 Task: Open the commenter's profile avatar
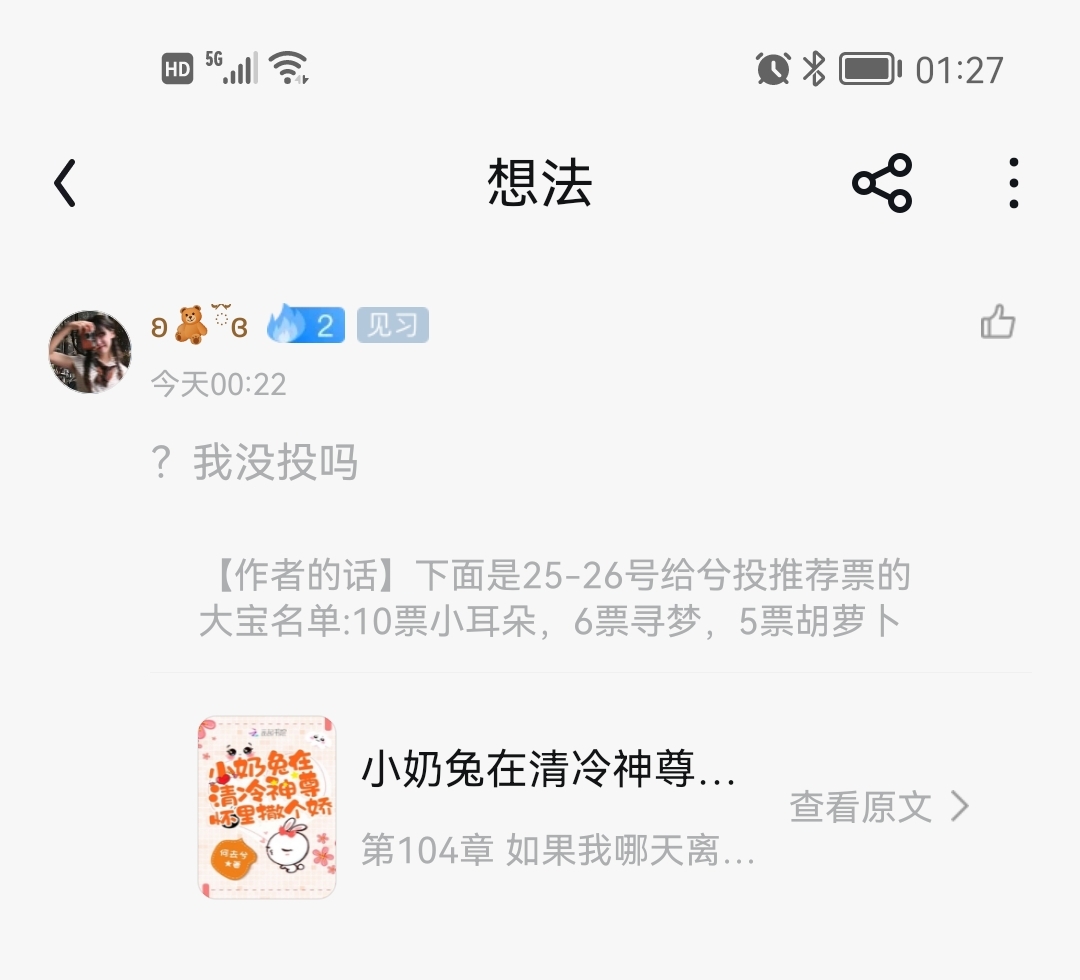(90, 351)
